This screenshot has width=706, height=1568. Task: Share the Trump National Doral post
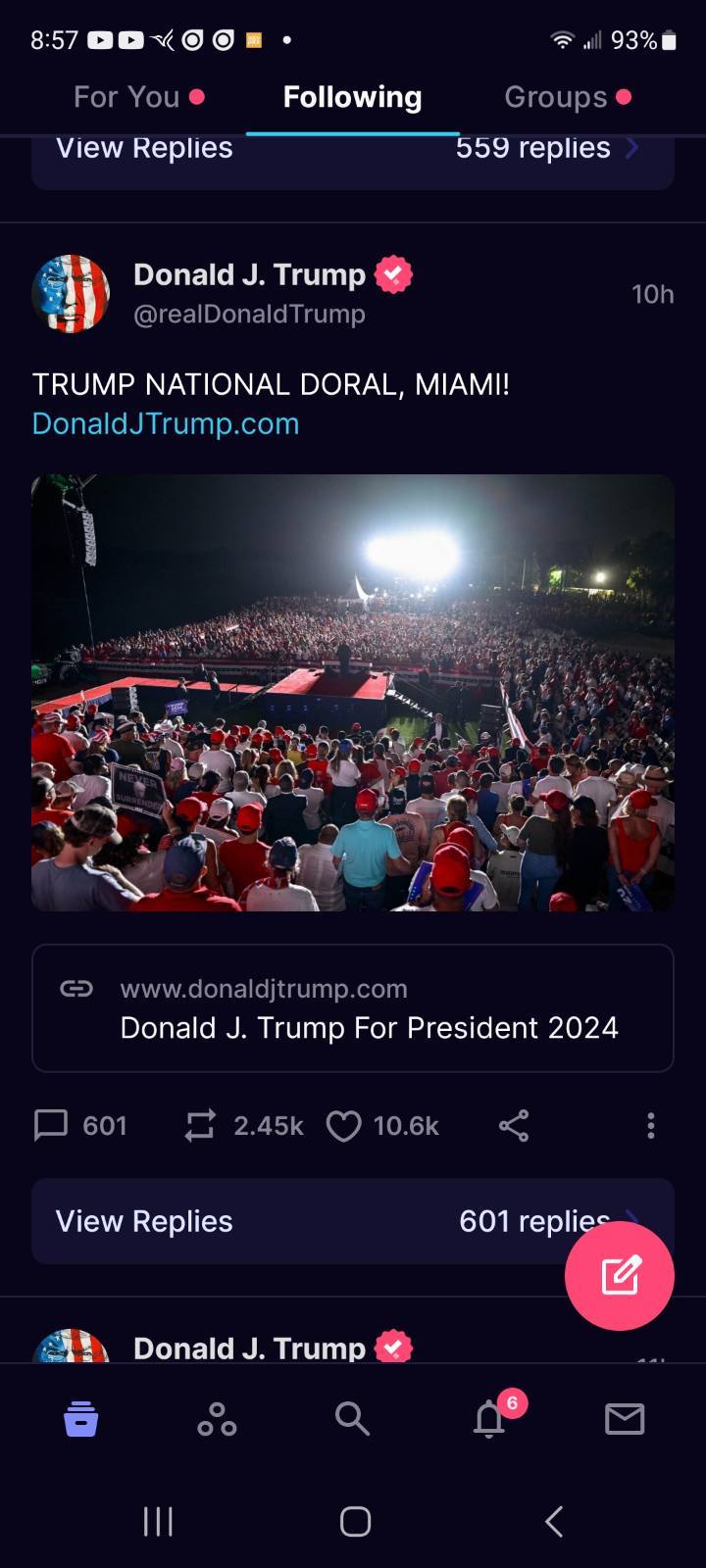click(x=514, y=1125)
